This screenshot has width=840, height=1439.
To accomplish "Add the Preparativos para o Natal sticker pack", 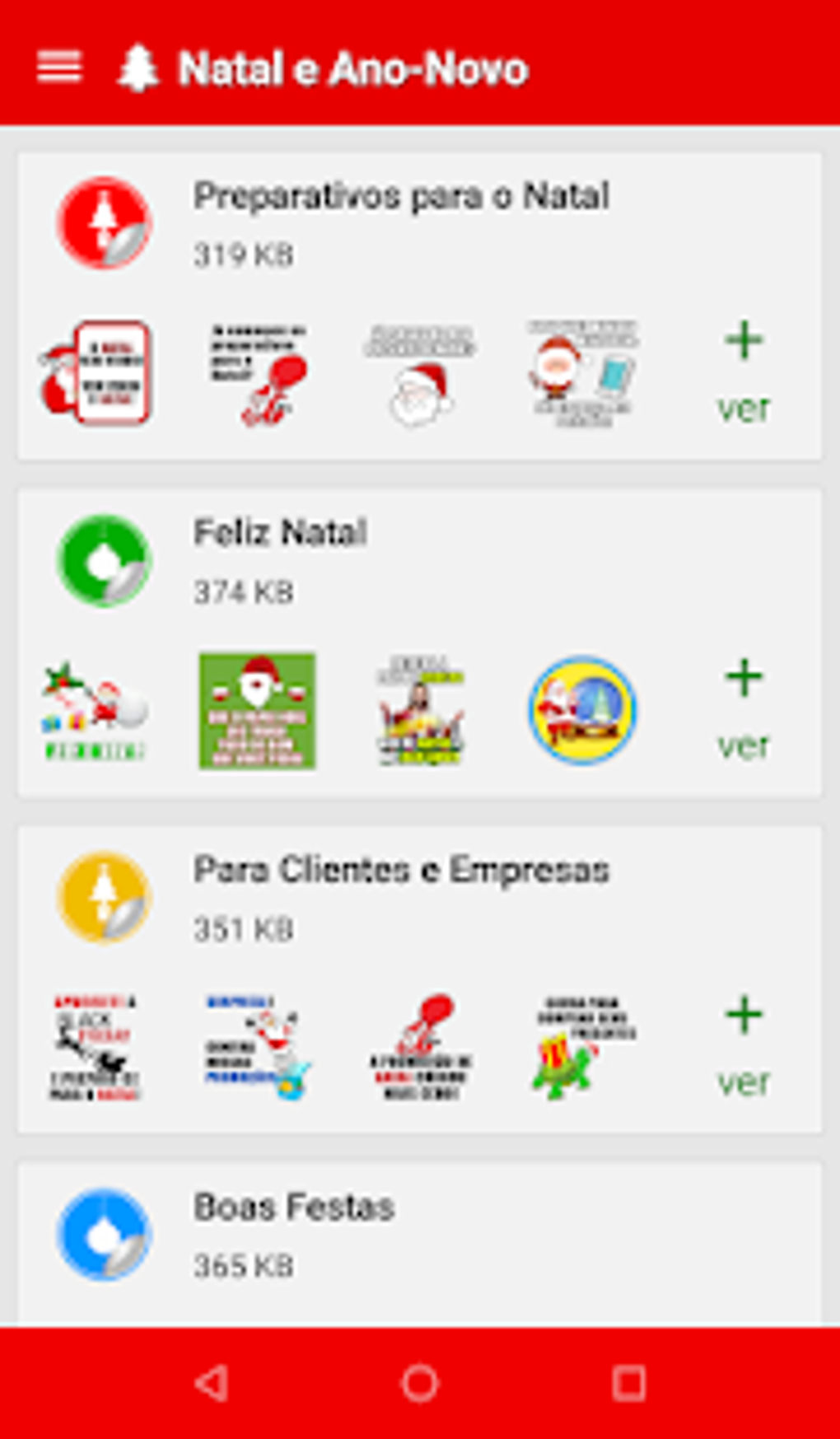I will (x=744, y=341).
